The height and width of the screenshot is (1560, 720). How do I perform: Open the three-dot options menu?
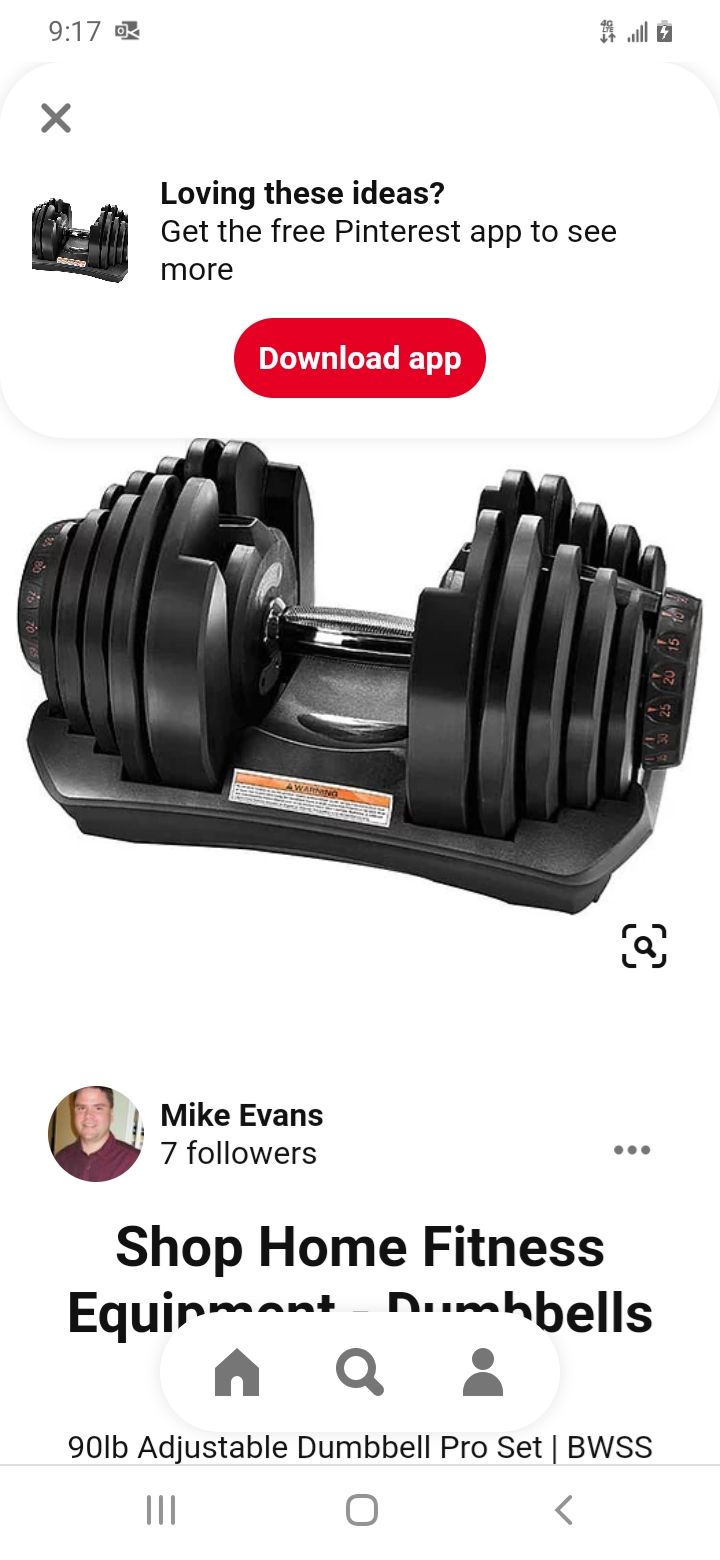coord(632,1150)
